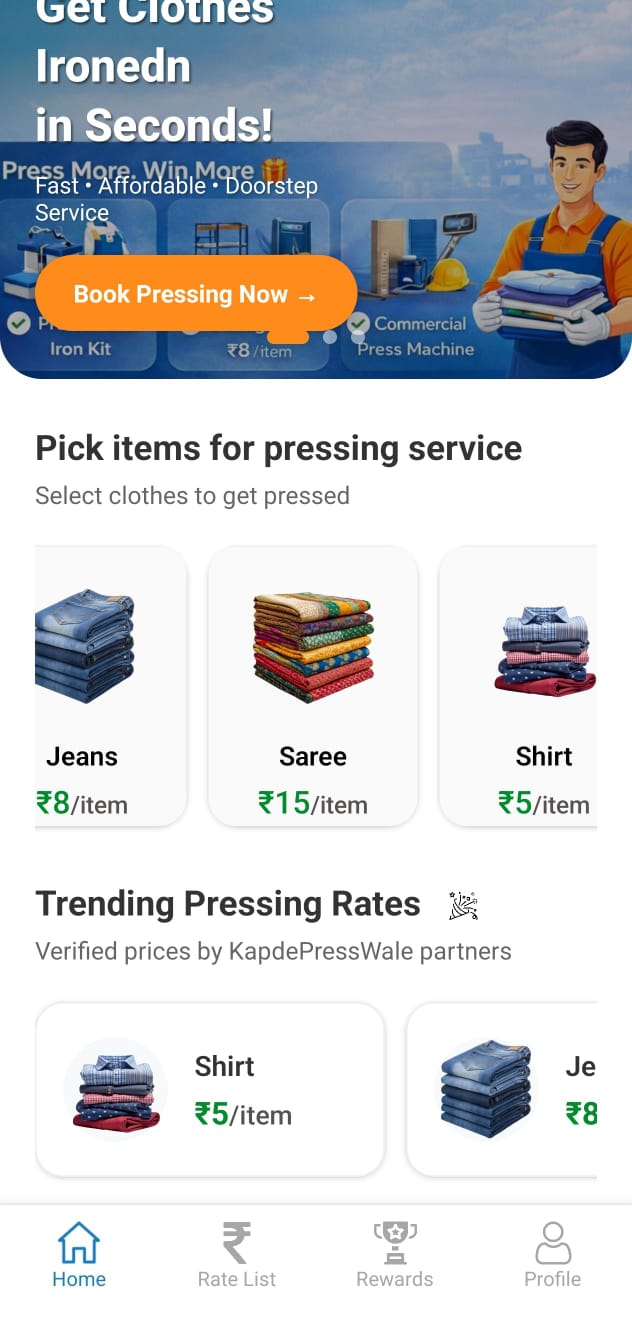Switch to the Profile tab
Image resolution: width=632 pixels, height=1340 pixels.
552,1256
